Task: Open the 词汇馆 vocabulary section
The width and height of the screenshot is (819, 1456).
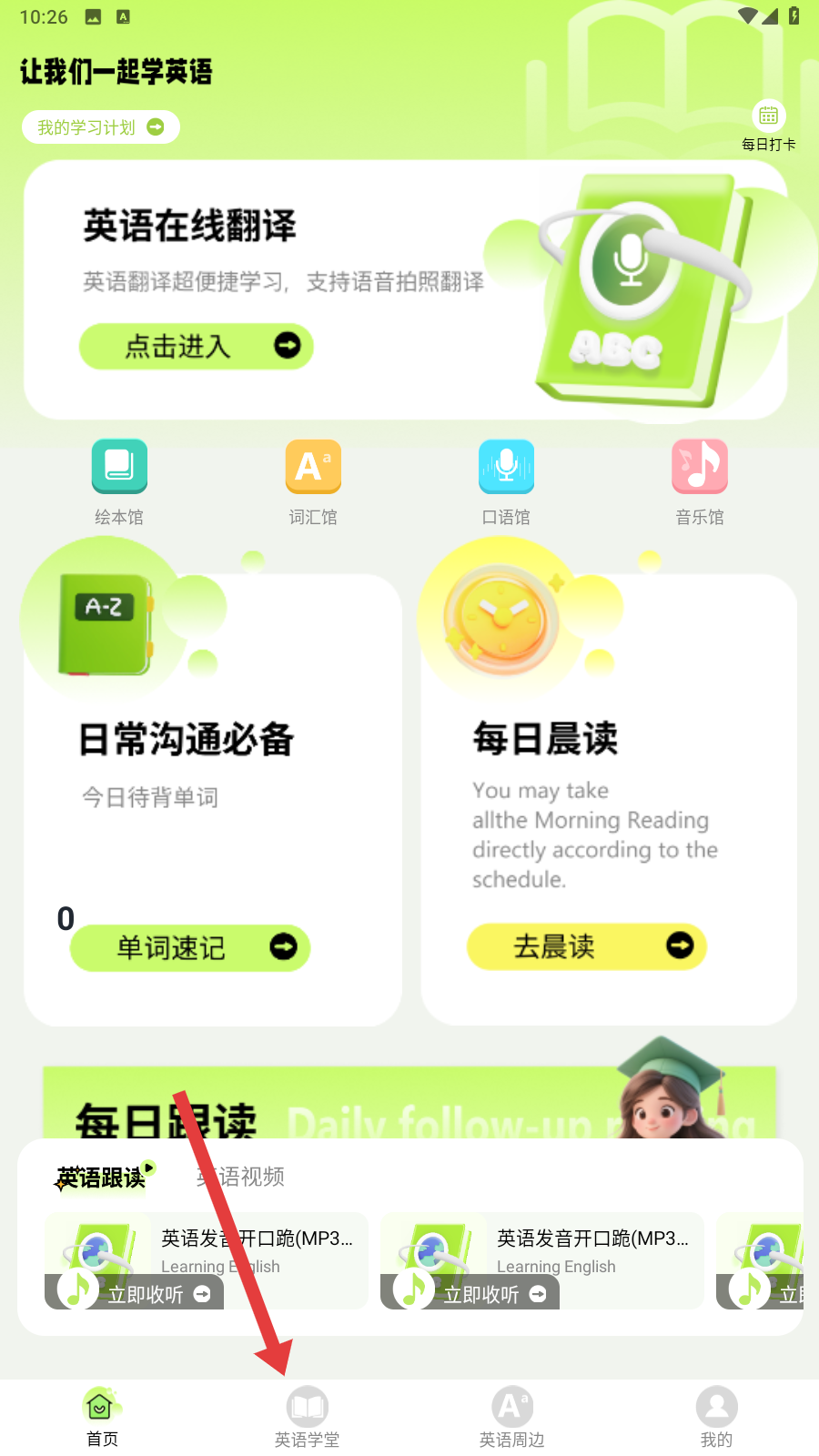Action: (313, 482)
